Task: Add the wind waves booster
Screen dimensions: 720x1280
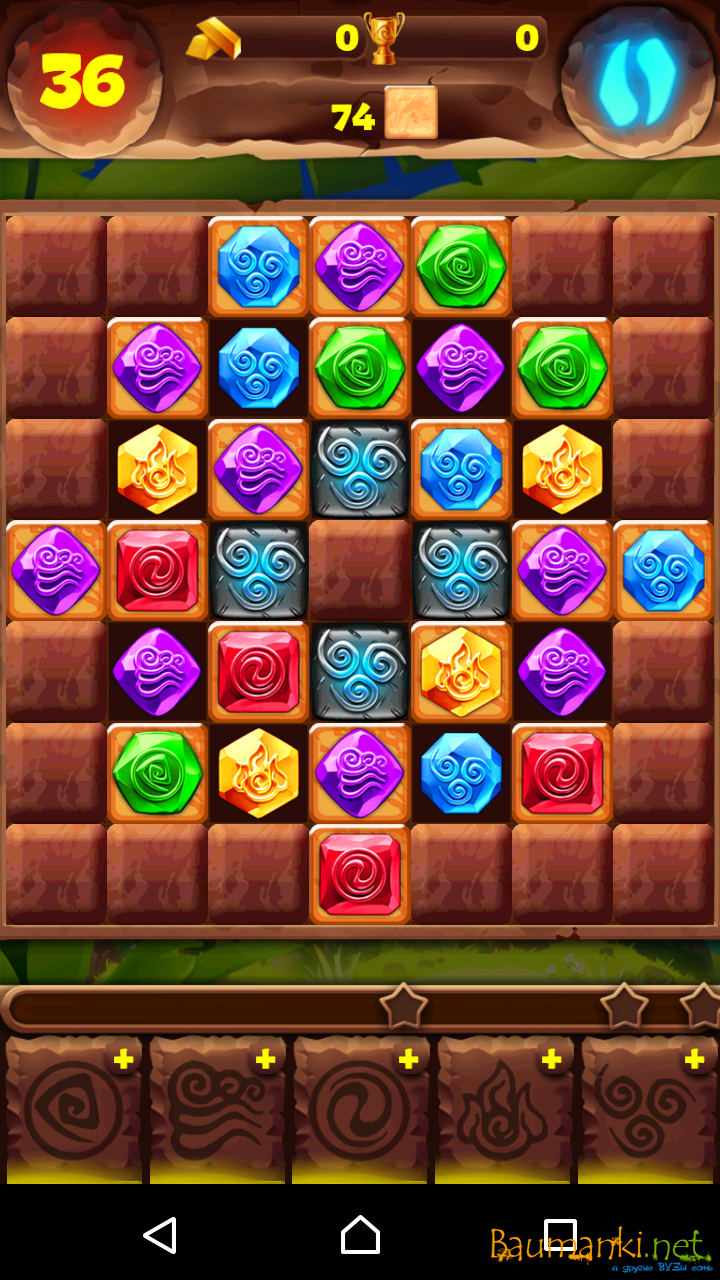Action: (x=265, y=1060)
